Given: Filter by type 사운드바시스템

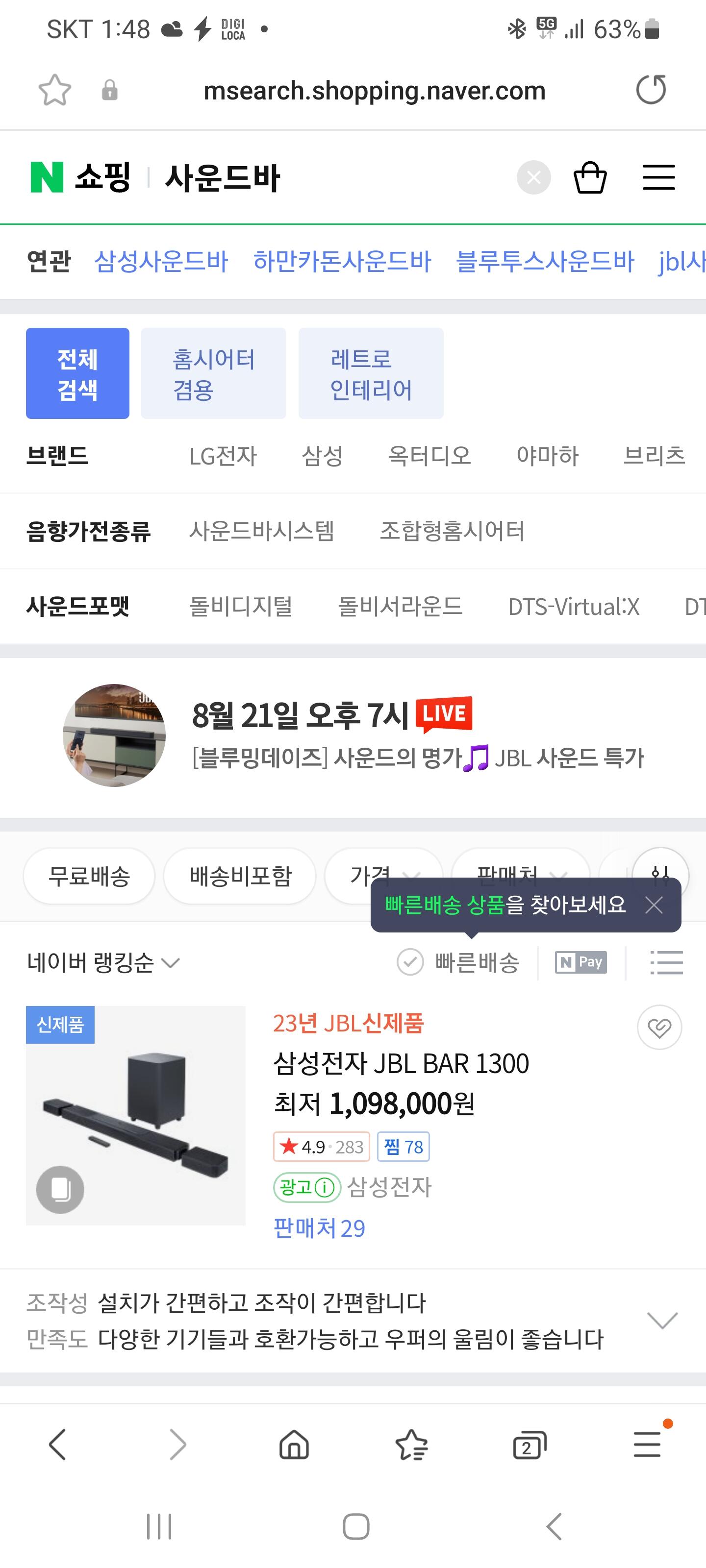Looking at the screenshot, I should [x=261, y=531].
